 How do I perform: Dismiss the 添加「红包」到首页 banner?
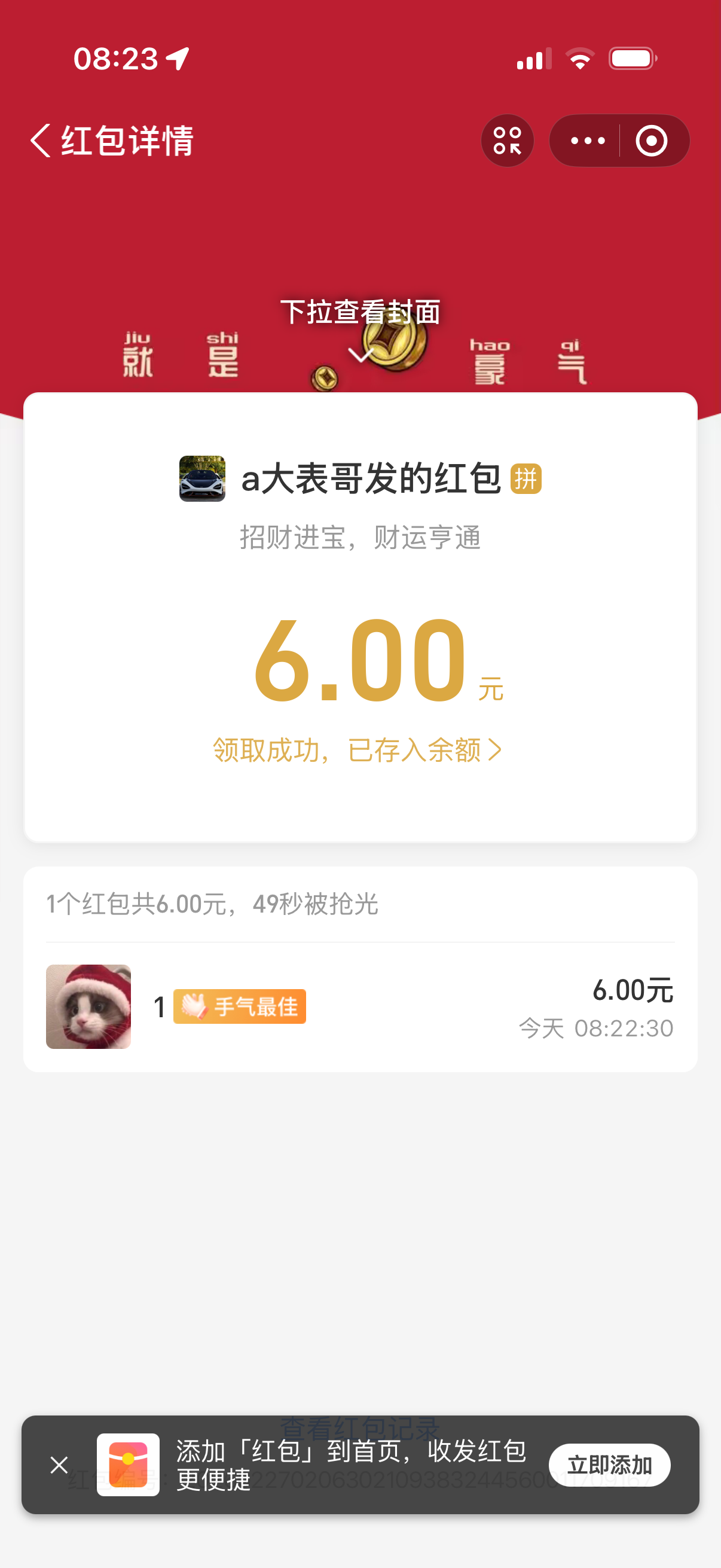click(x=59, y=1465)
